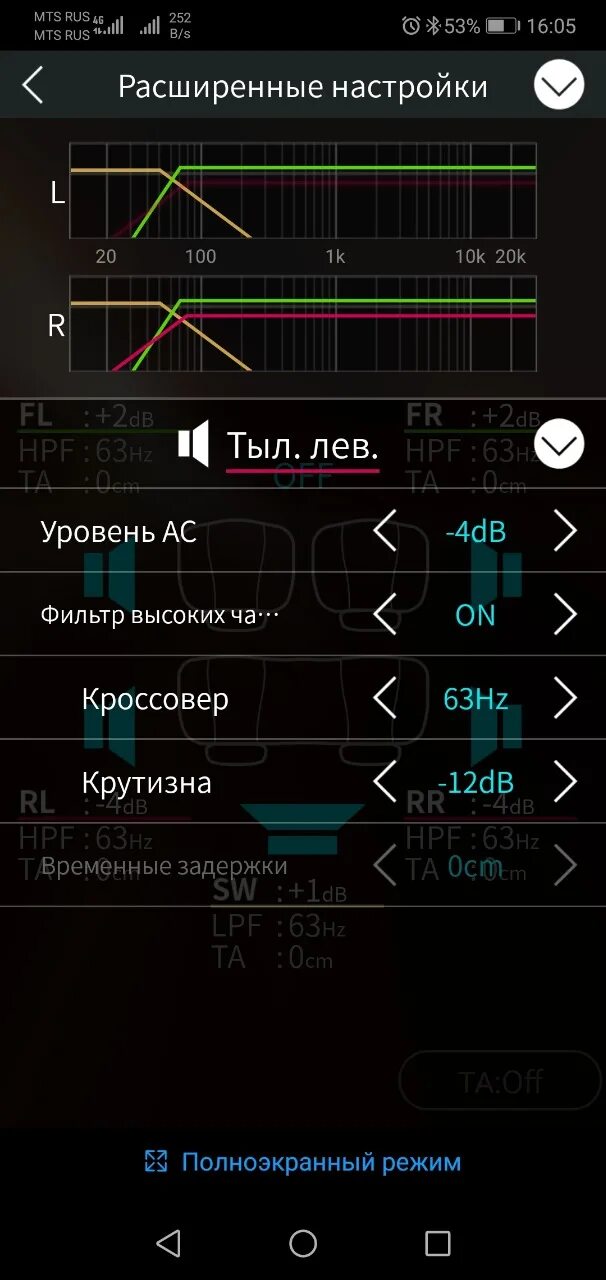This screenshot has width=606, height=1280.
Task: Go back using the top-left arrow
Action: point(33,86)
